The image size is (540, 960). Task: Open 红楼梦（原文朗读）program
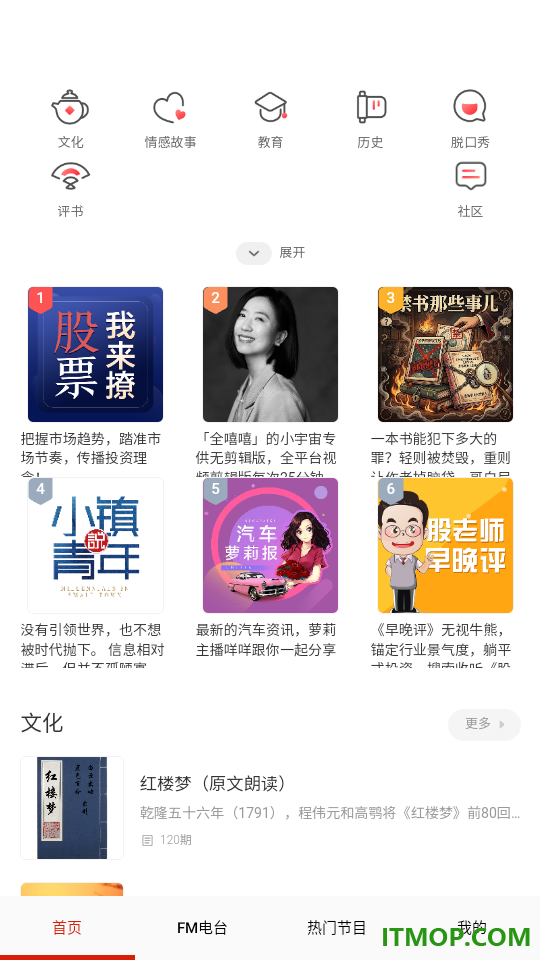pos(270,808)
